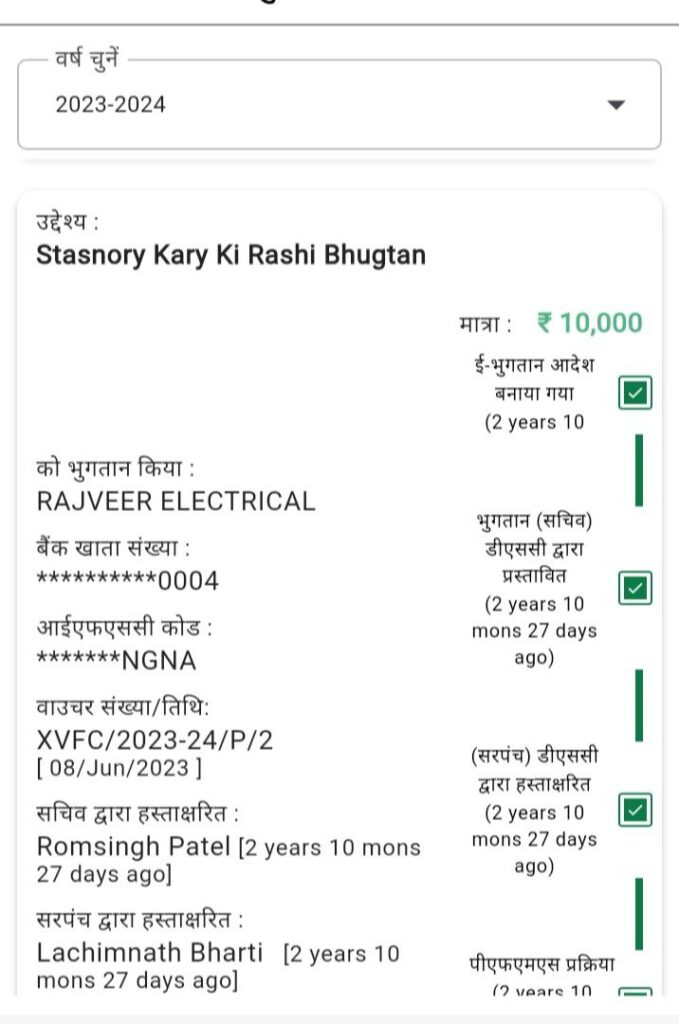Viewport: 679px width, 1024px height.
Task: Open the Stasnory Kary Ki Rashi Bhugtan payment card
Action: pos(340,592)
